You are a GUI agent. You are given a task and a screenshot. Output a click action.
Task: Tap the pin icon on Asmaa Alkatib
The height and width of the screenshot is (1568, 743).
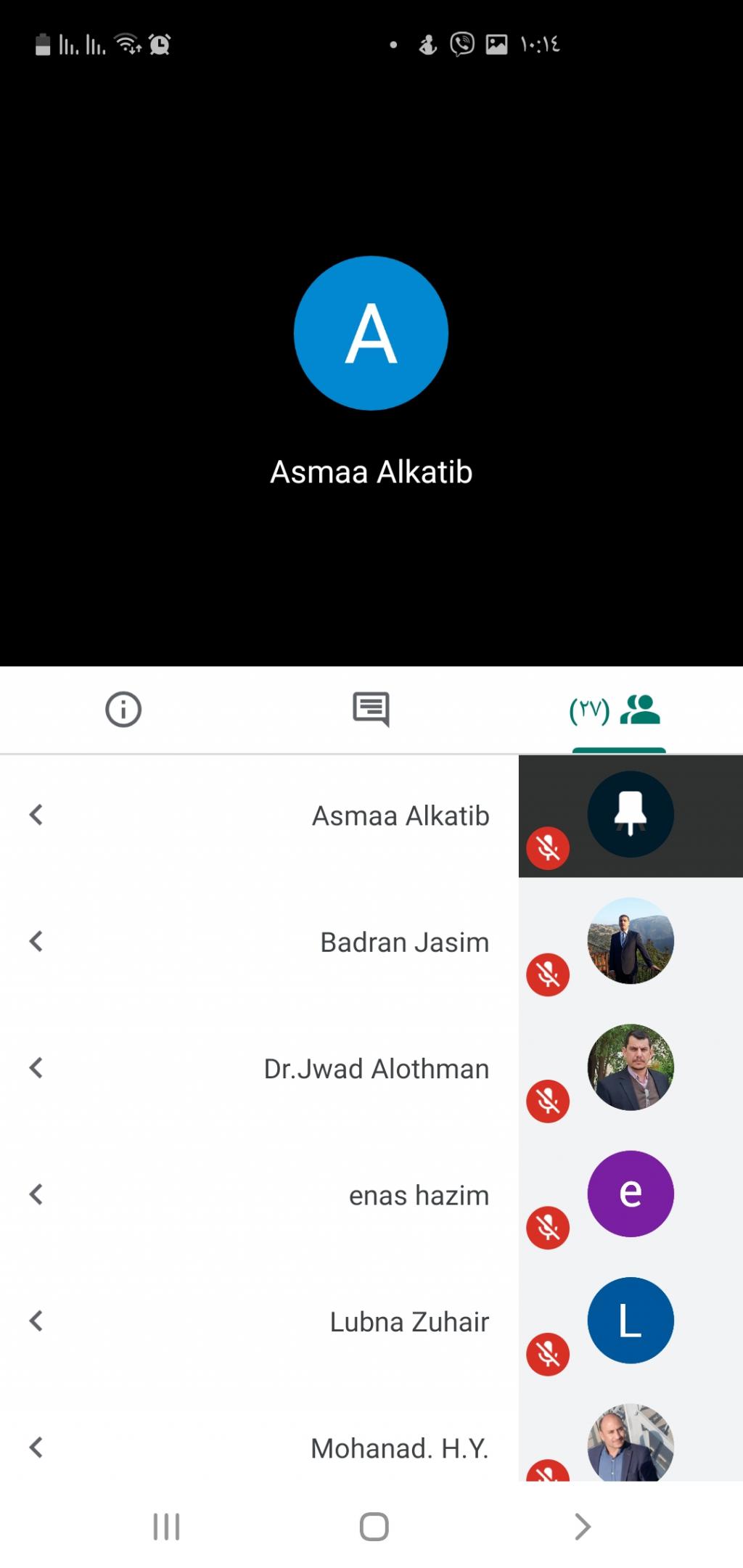(x=630, y=814)
